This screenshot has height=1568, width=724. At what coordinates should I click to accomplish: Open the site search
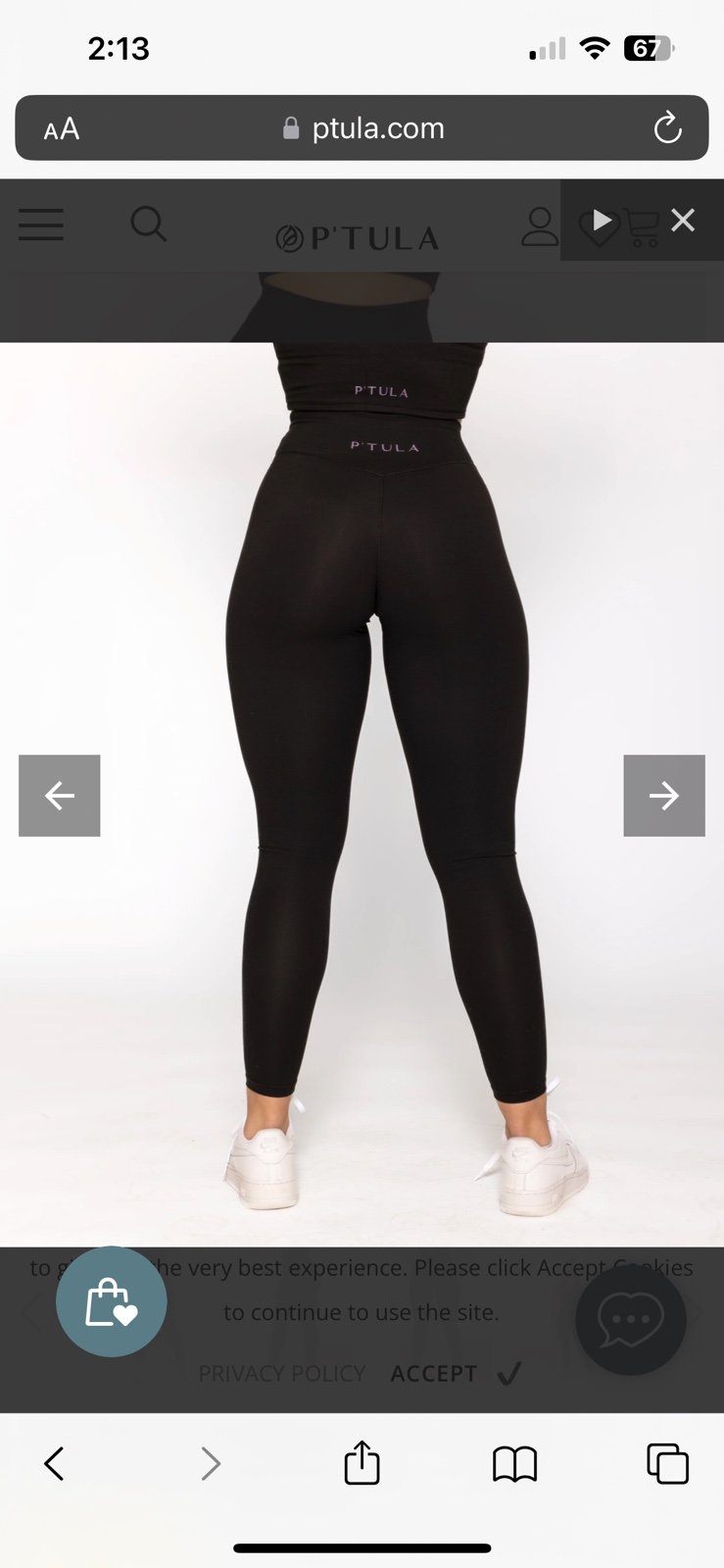(x=148, y=224)
